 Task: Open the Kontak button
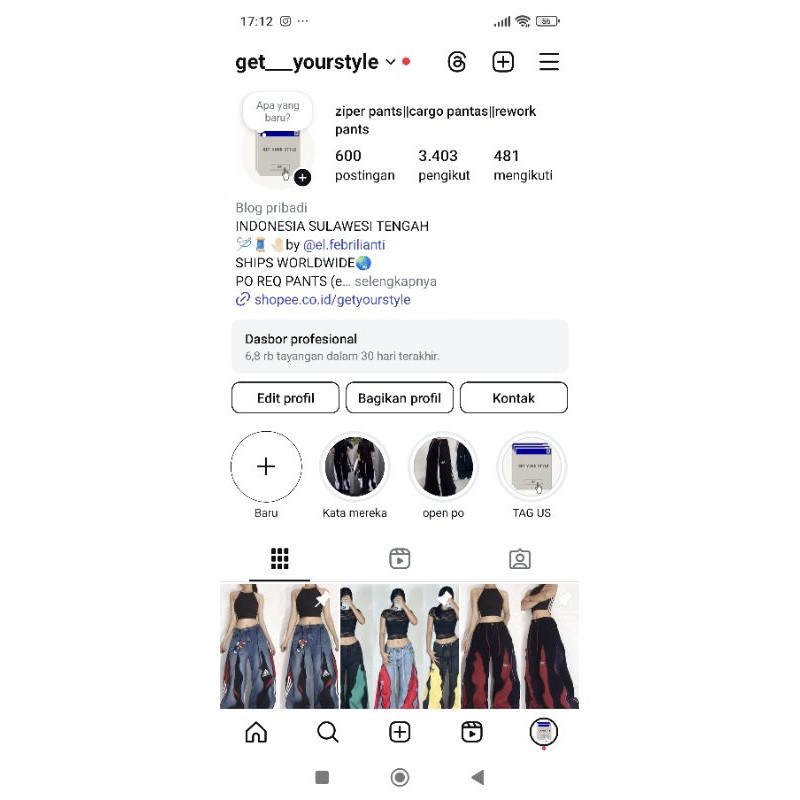click(513, 398)
